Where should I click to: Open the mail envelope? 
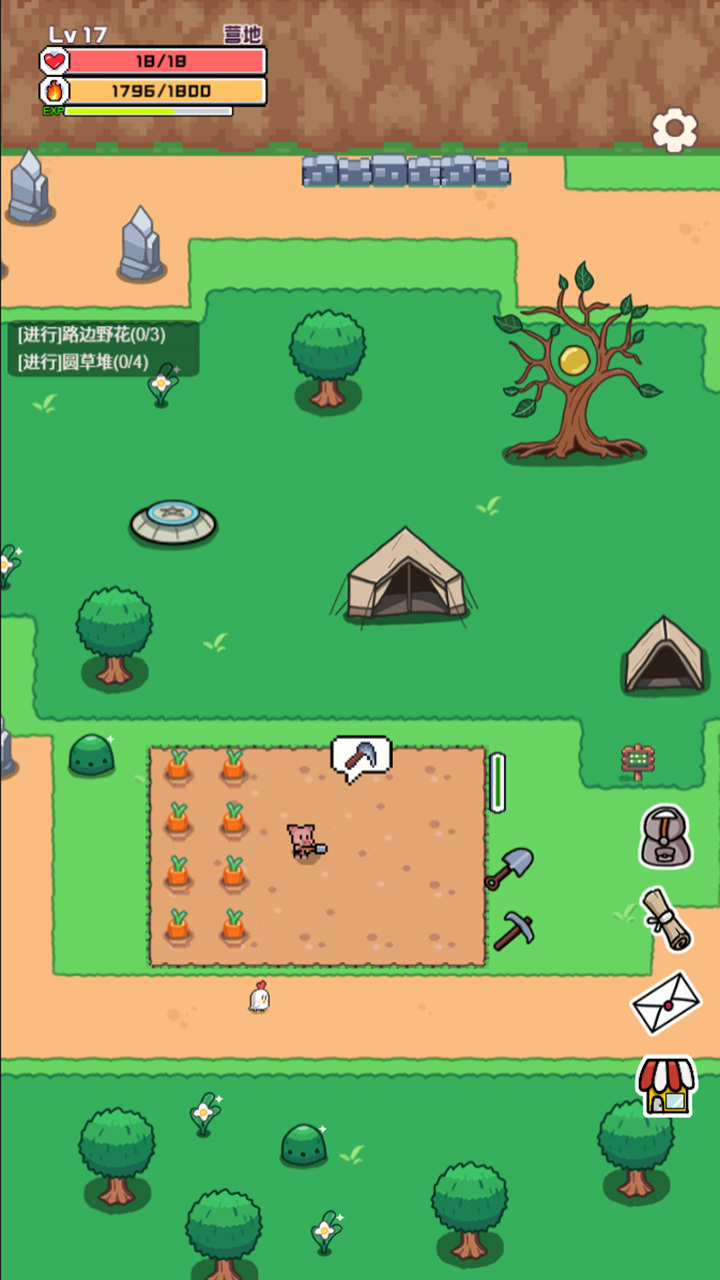(x=666, y=1002)
